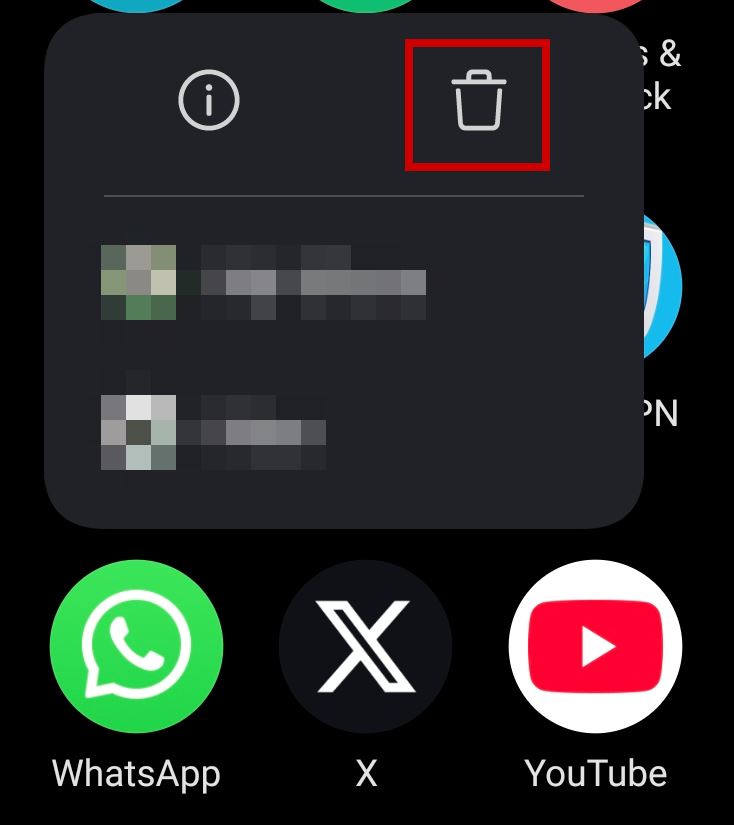
Task: Open YouTube
Action: (596, 647)
